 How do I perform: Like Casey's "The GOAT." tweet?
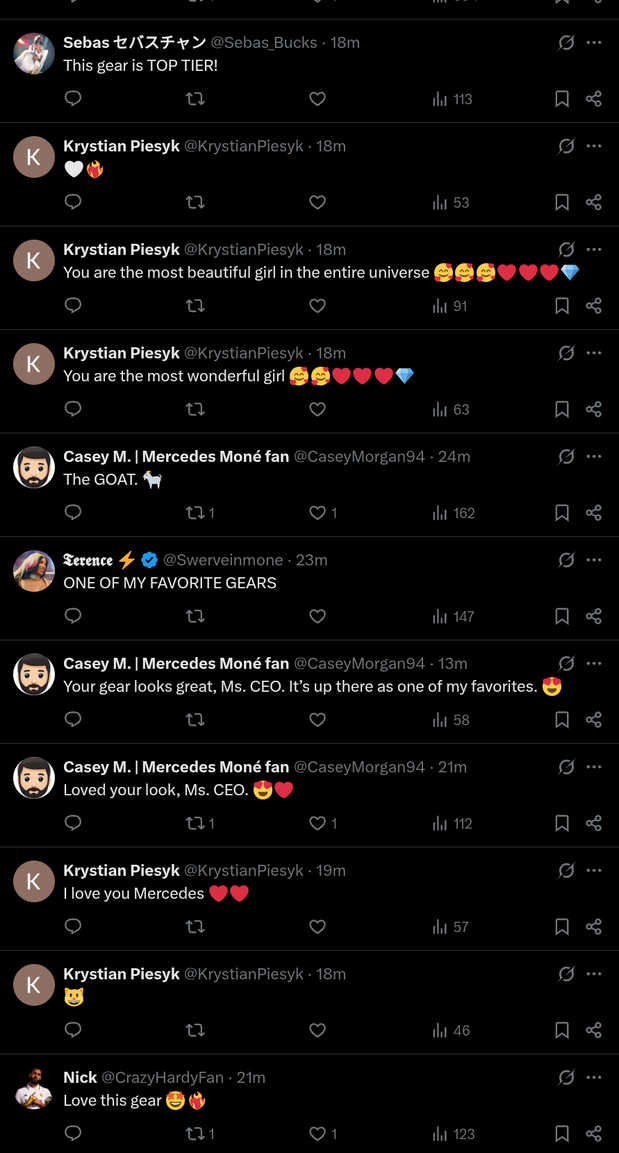(317, 513)
